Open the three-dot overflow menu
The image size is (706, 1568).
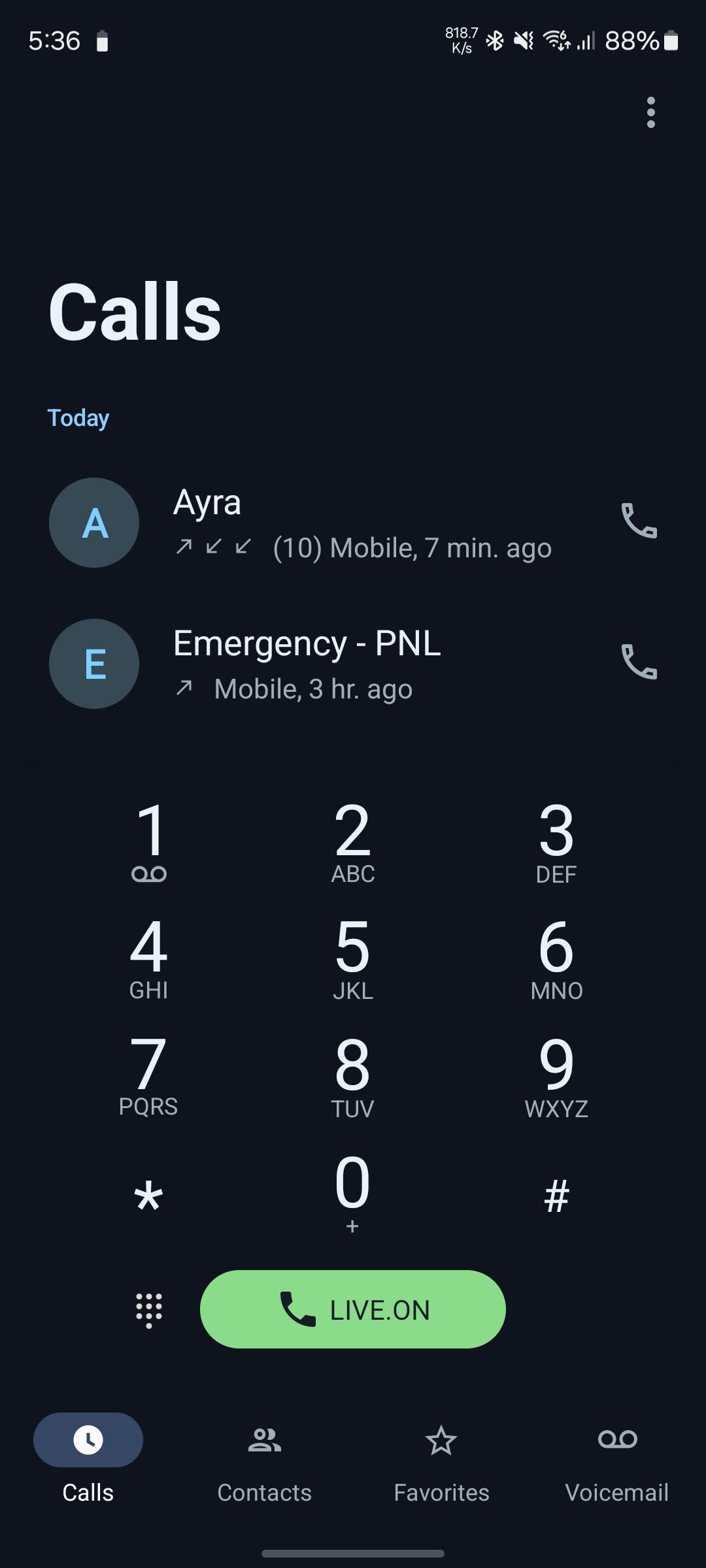coord(650,112)
